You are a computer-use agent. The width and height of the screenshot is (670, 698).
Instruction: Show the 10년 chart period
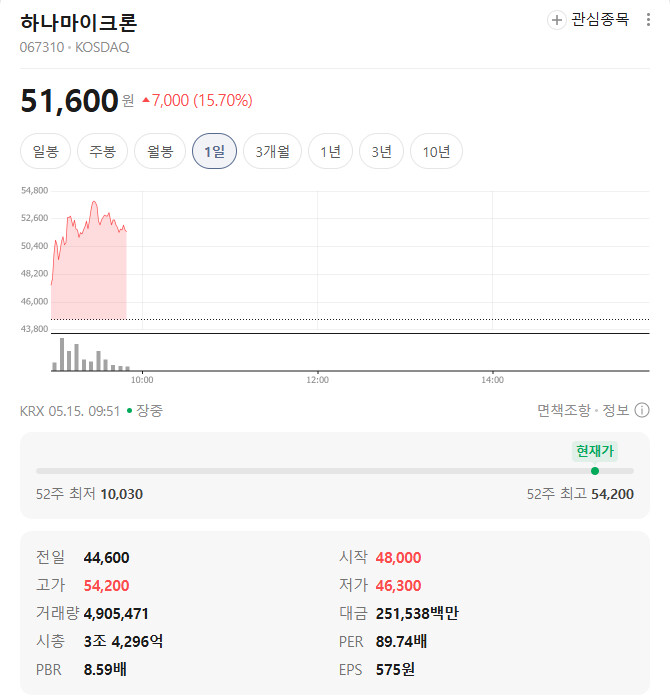pyautogui.click(x=436, y=151)
